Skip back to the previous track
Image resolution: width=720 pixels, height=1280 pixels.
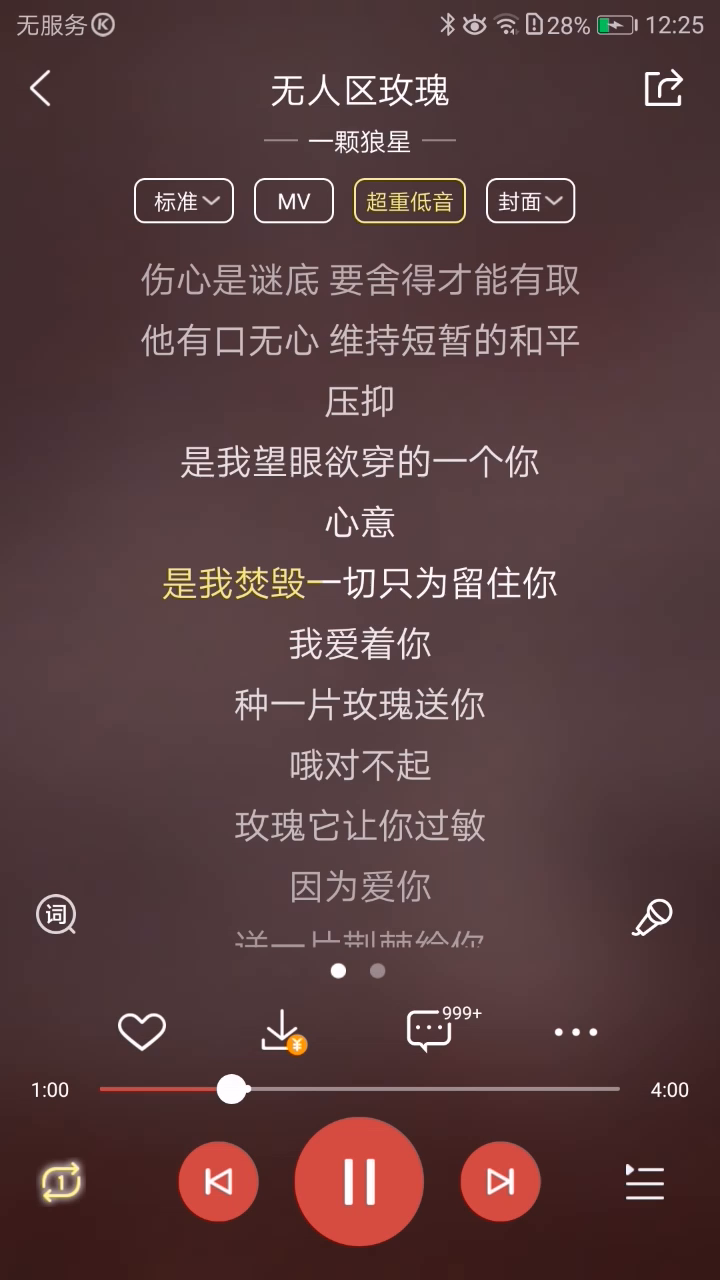(x=218, y=1182)
